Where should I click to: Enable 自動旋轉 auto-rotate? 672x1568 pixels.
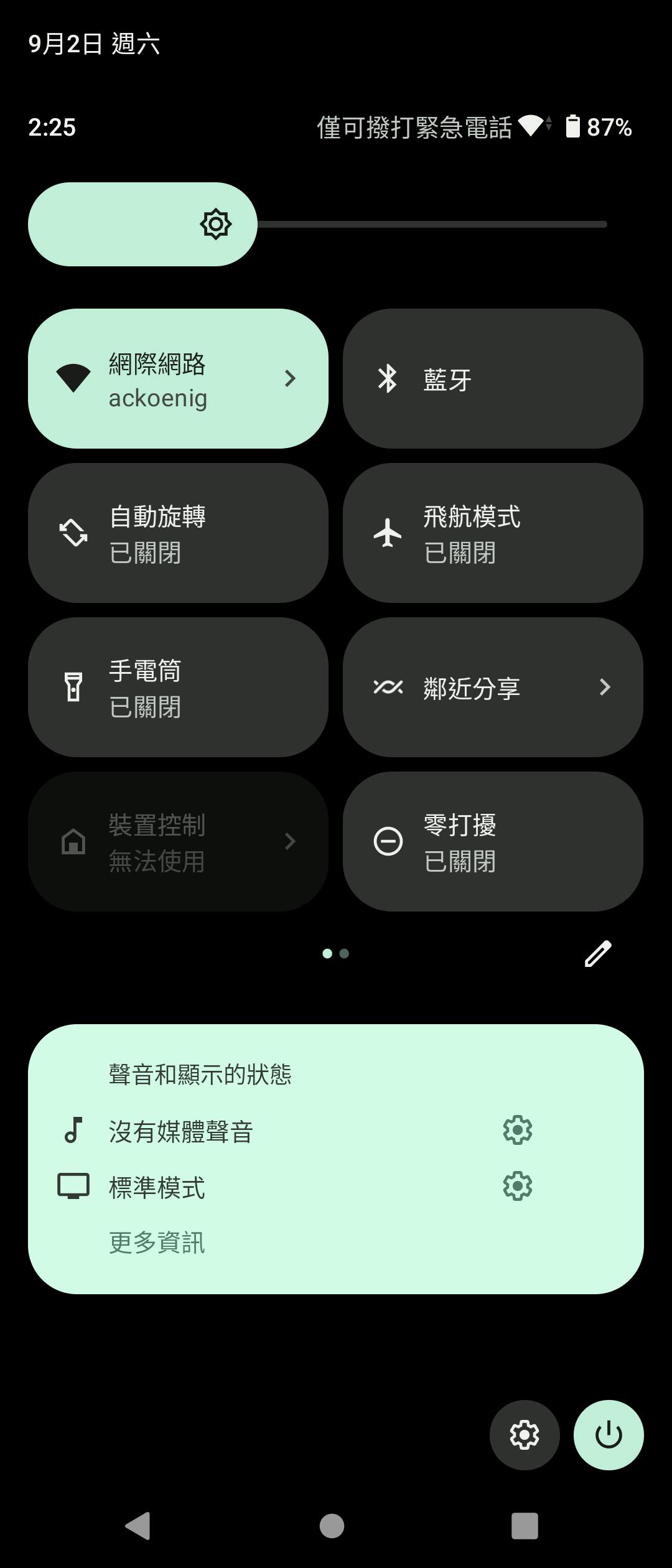point(178,533)
